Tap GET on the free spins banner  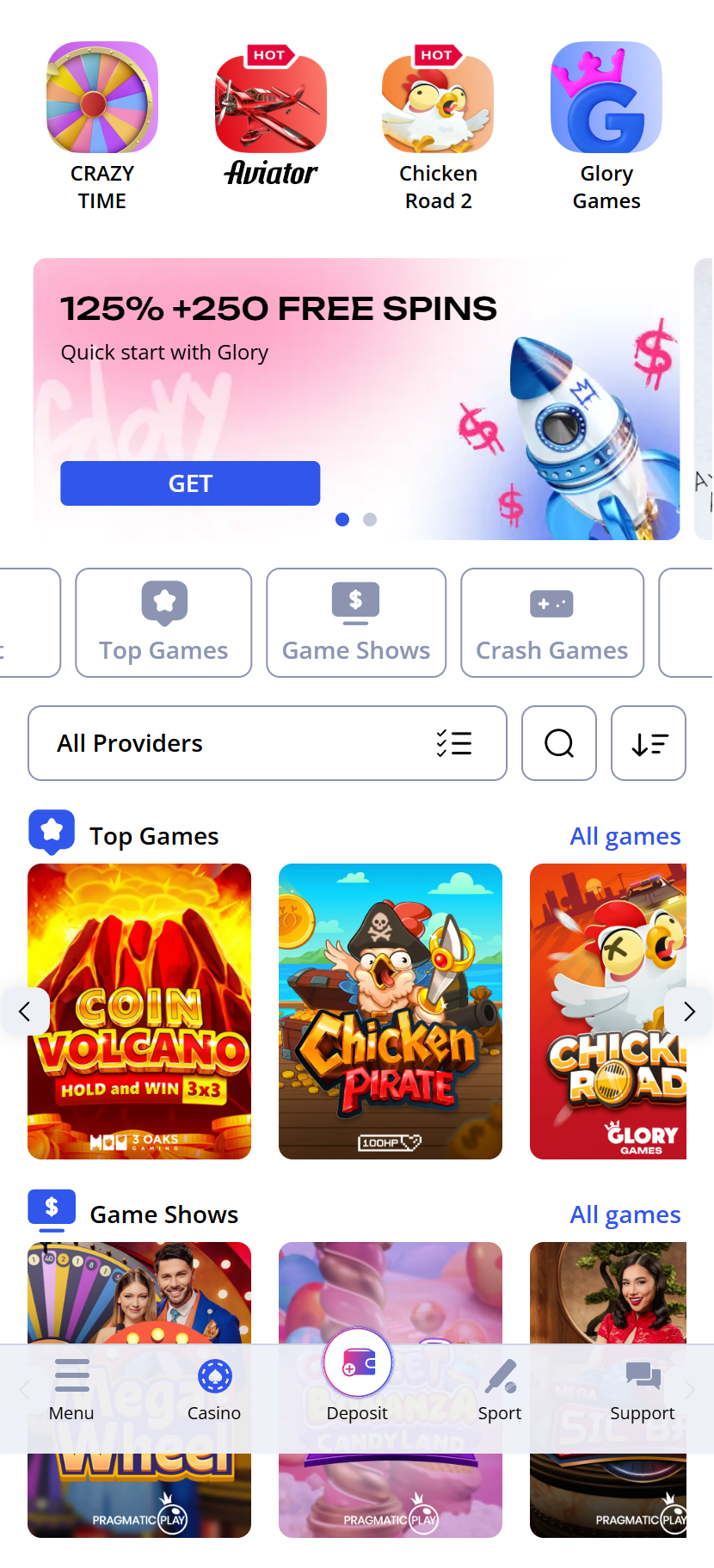pos(190,483)
